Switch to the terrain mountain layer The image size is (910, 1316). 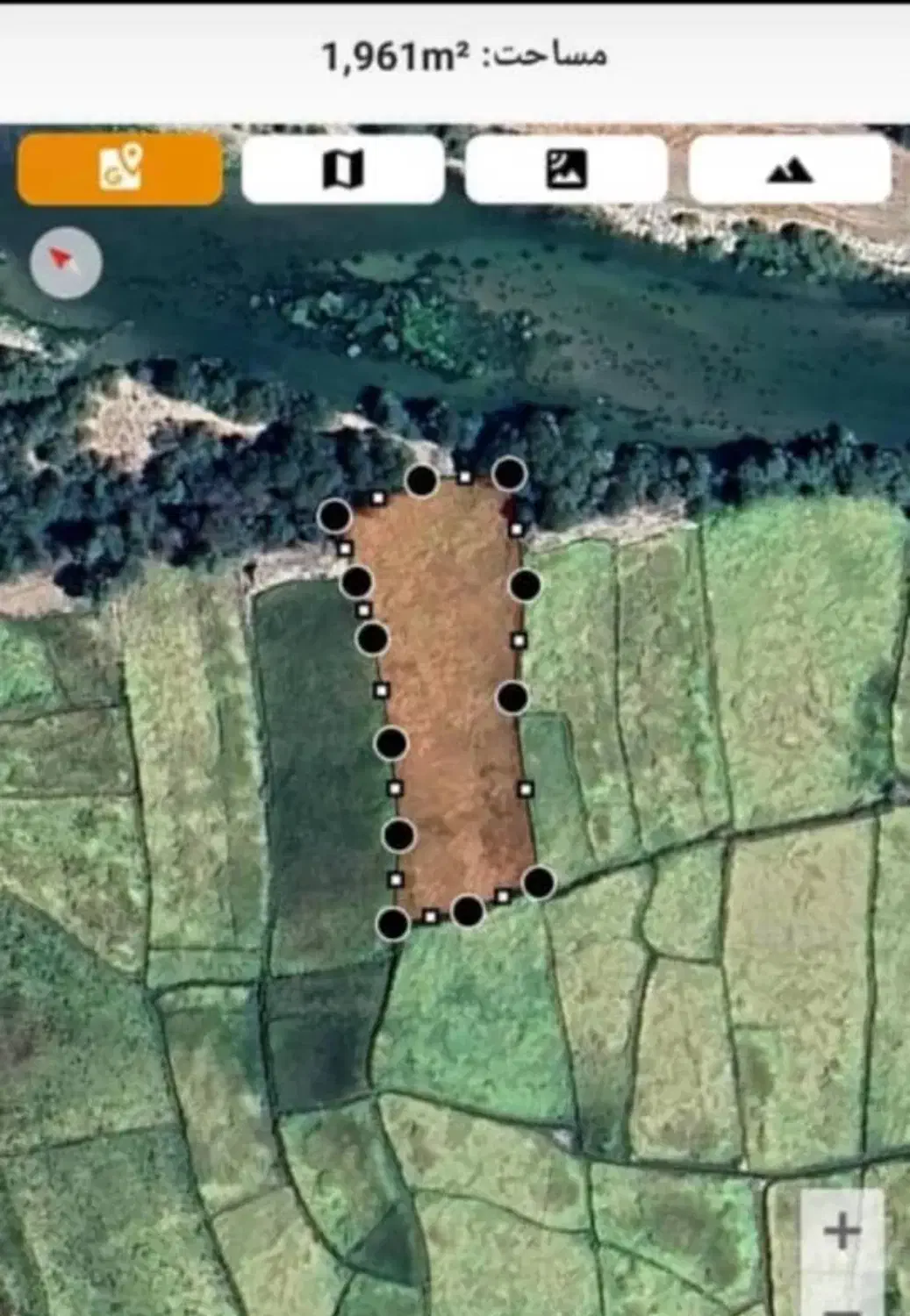pyautogui.click(x=791, y=168)
